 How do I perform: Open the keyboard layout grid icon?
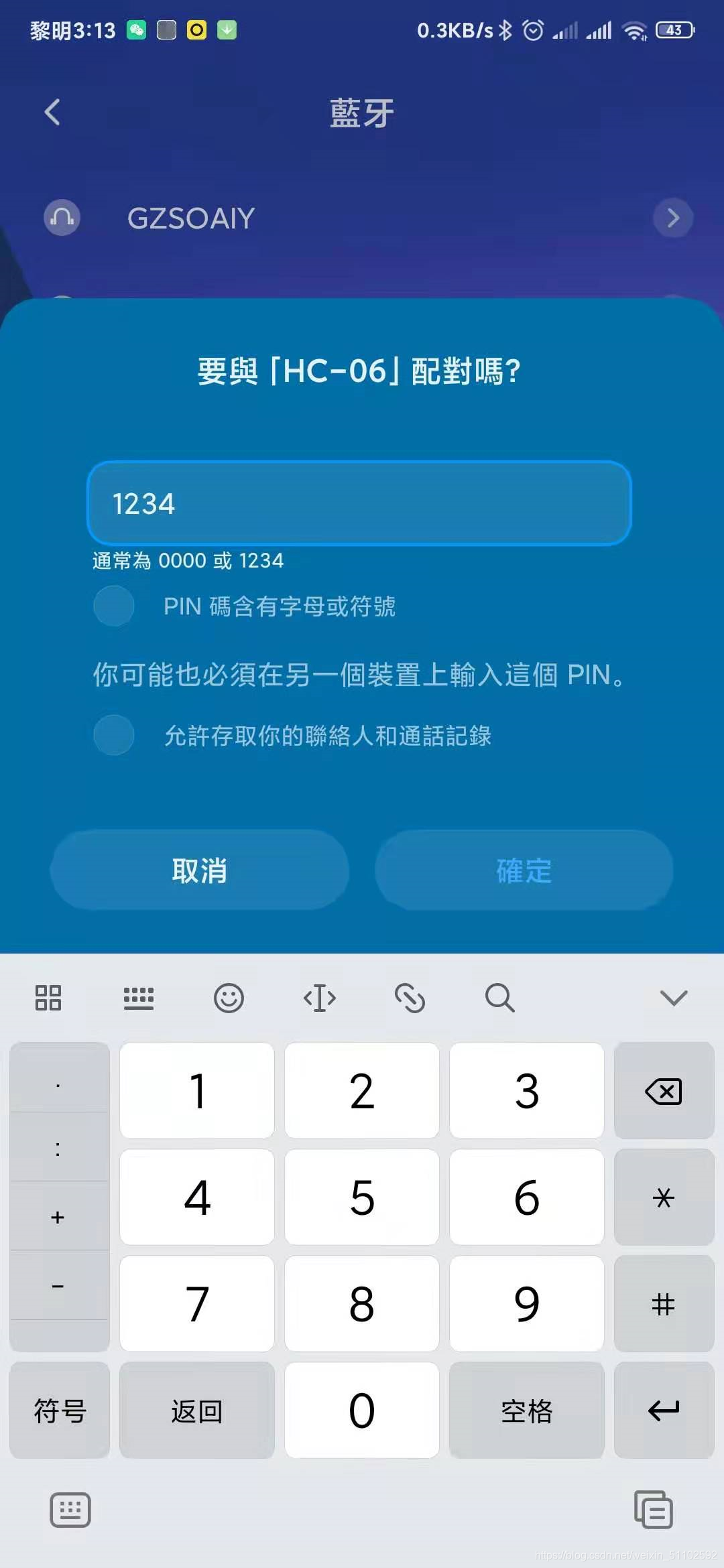click(47, 998)
